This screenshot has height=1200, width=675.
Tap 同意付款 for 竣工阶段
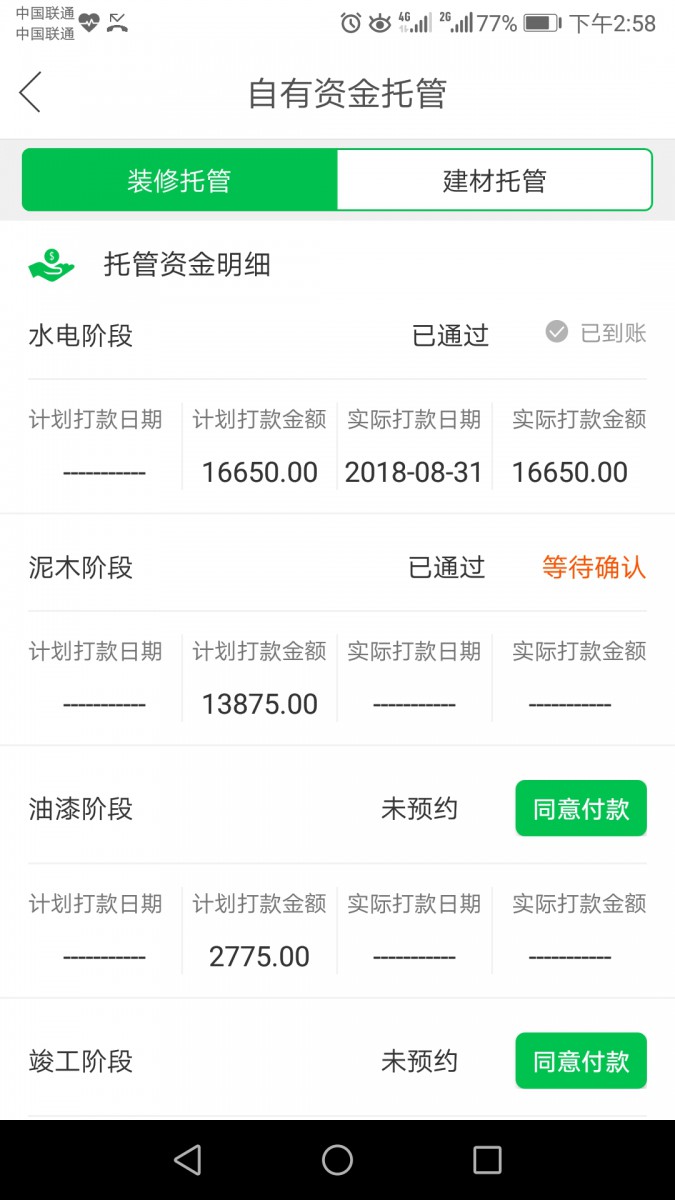(x=581, y=1061)
